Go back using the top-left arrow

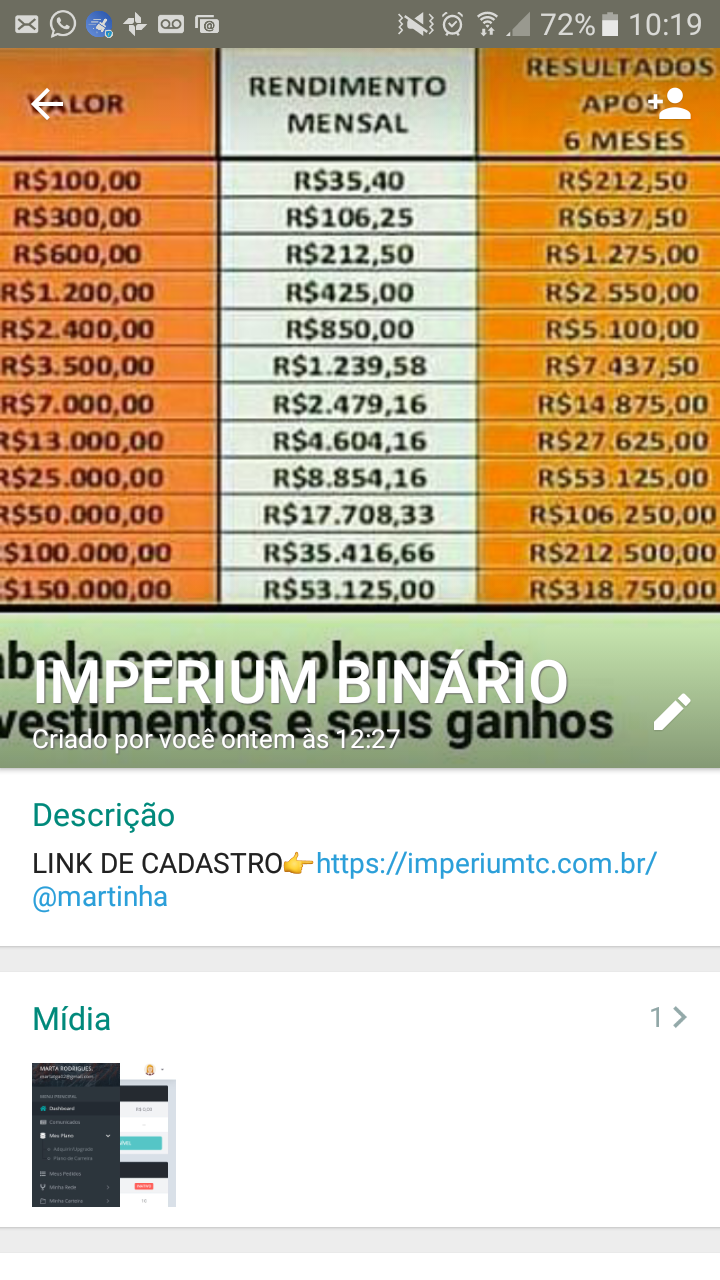point(47,103)
